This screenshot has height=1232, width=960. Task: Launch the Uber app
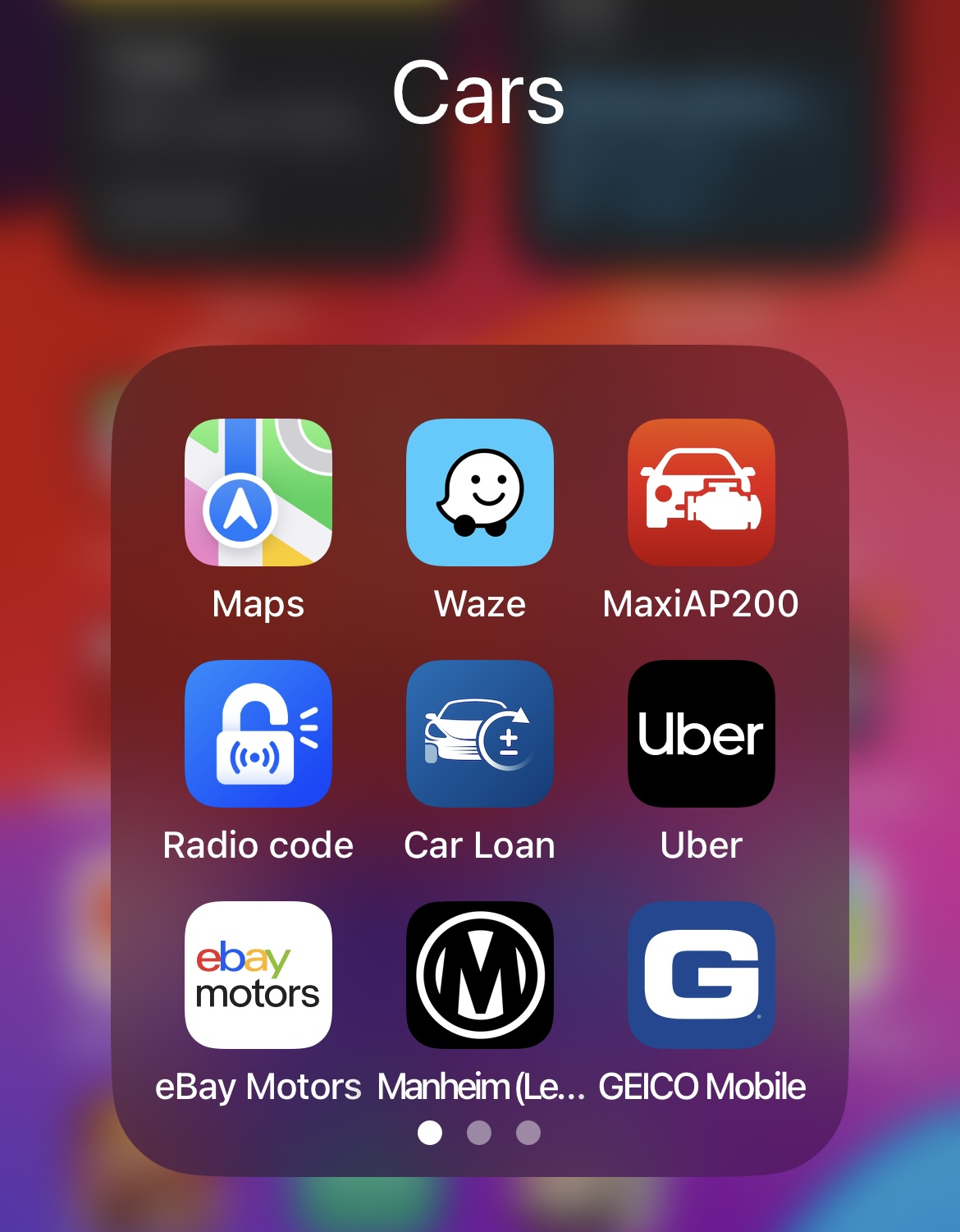coord(702,734)
